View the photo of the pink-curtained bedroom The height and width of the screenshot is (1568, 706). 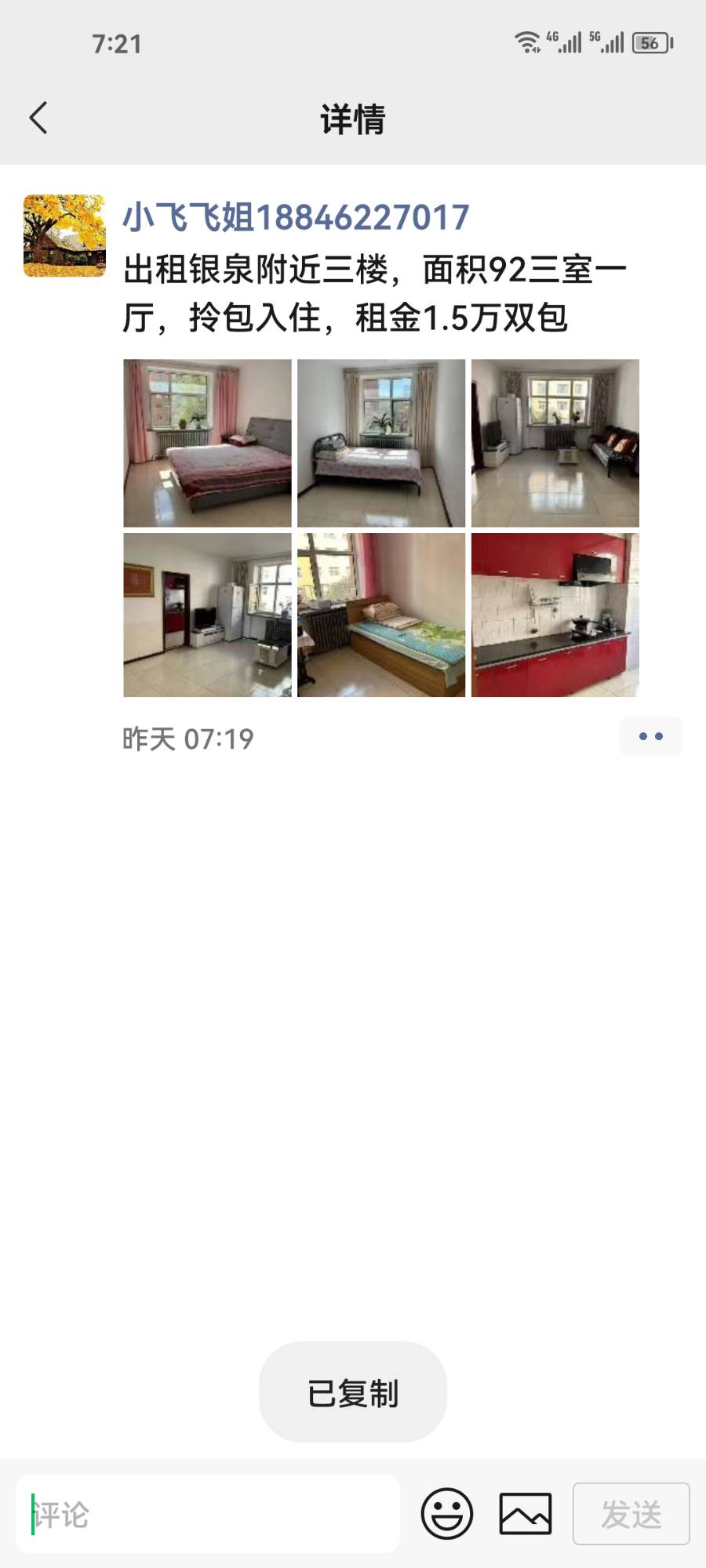click(x=207, y=443)
